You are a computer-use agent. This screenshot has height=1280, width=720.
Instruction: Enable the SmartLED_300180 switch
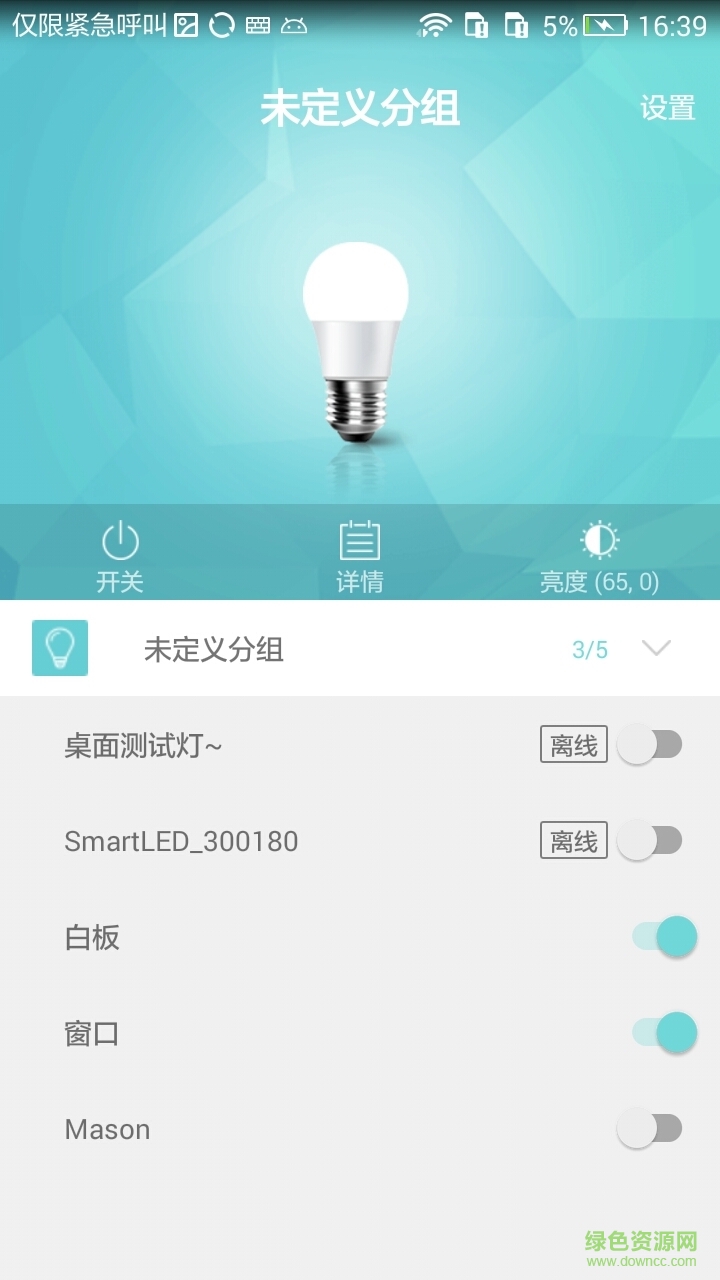tap(651, 841)
